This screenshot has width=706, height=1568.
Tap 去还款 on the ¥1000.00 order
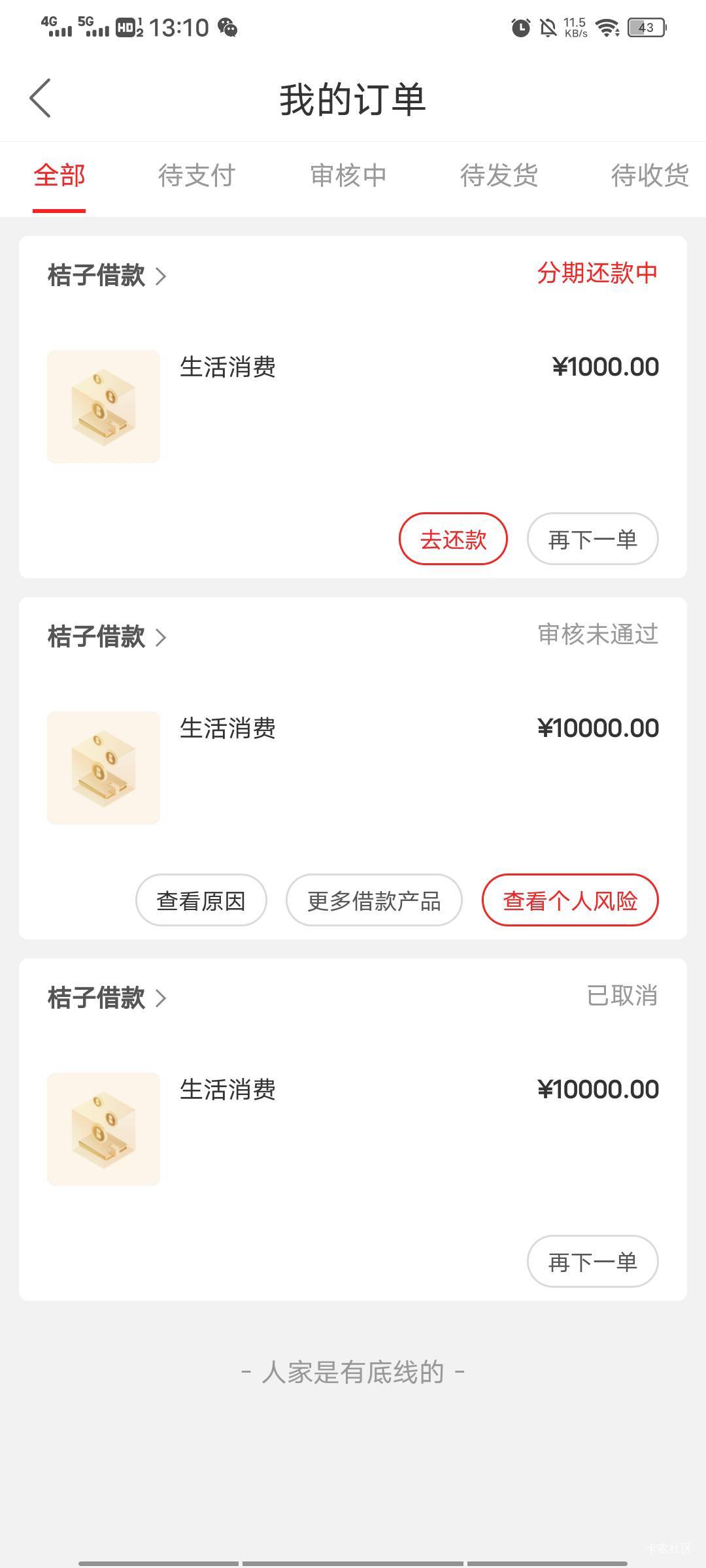pyautogui.click(x=453, y=539)
